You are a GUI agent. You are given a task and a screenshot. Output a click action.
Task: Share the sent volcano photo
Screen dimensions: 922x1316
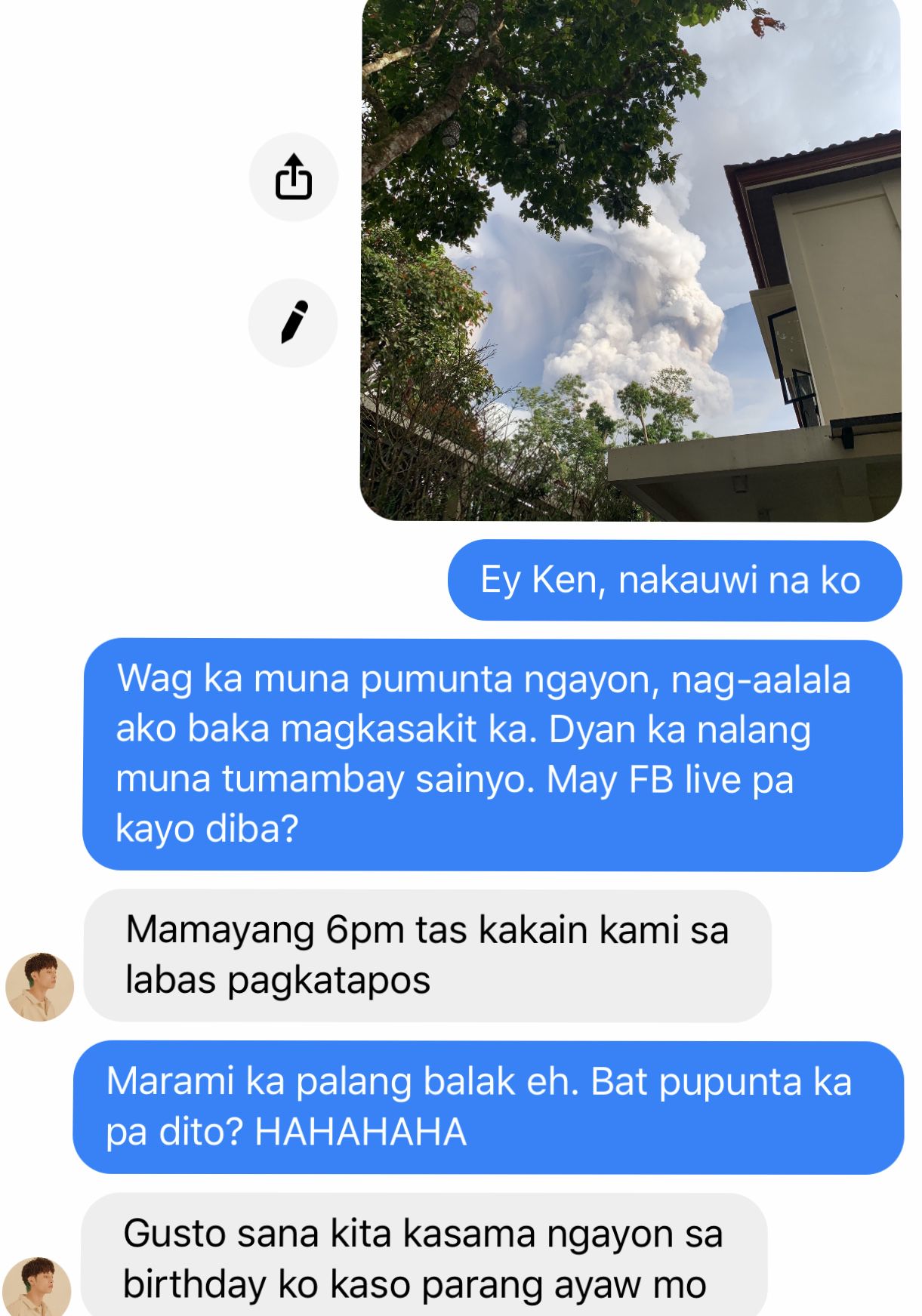click(x=293, y=177)
